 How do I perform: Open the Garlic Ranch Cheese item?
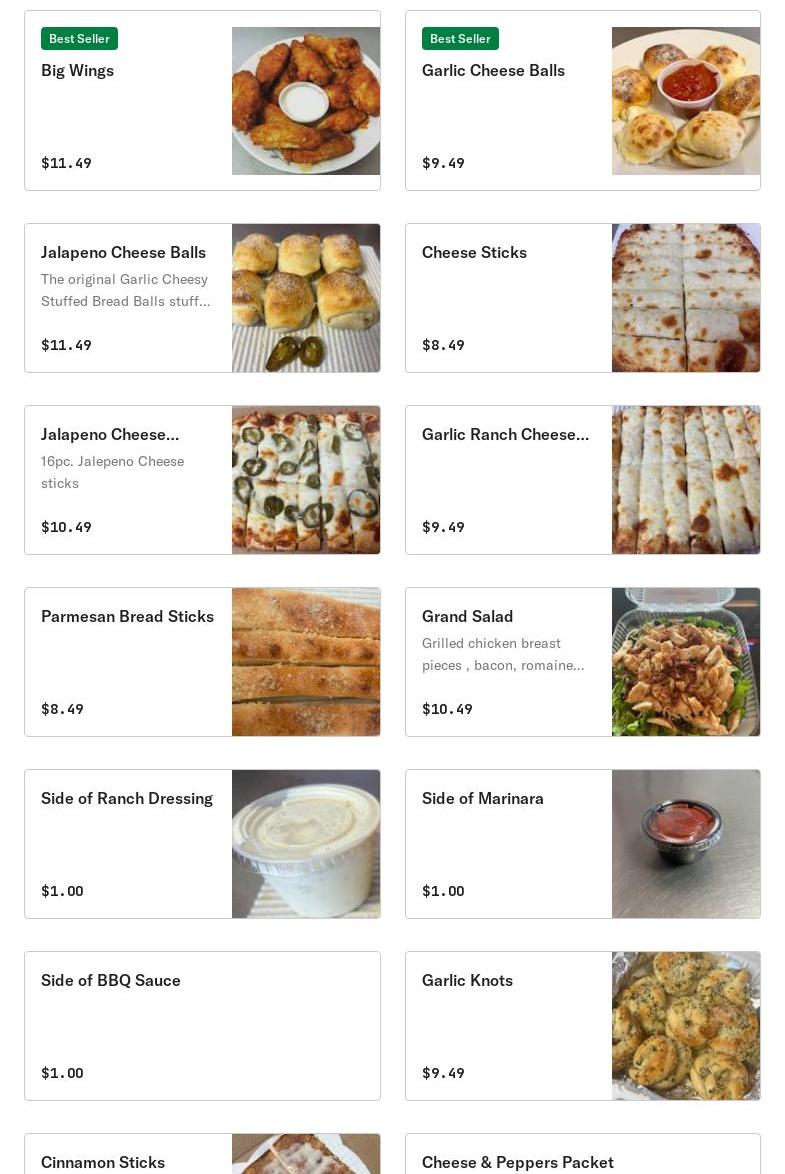(x=582, y=480)
